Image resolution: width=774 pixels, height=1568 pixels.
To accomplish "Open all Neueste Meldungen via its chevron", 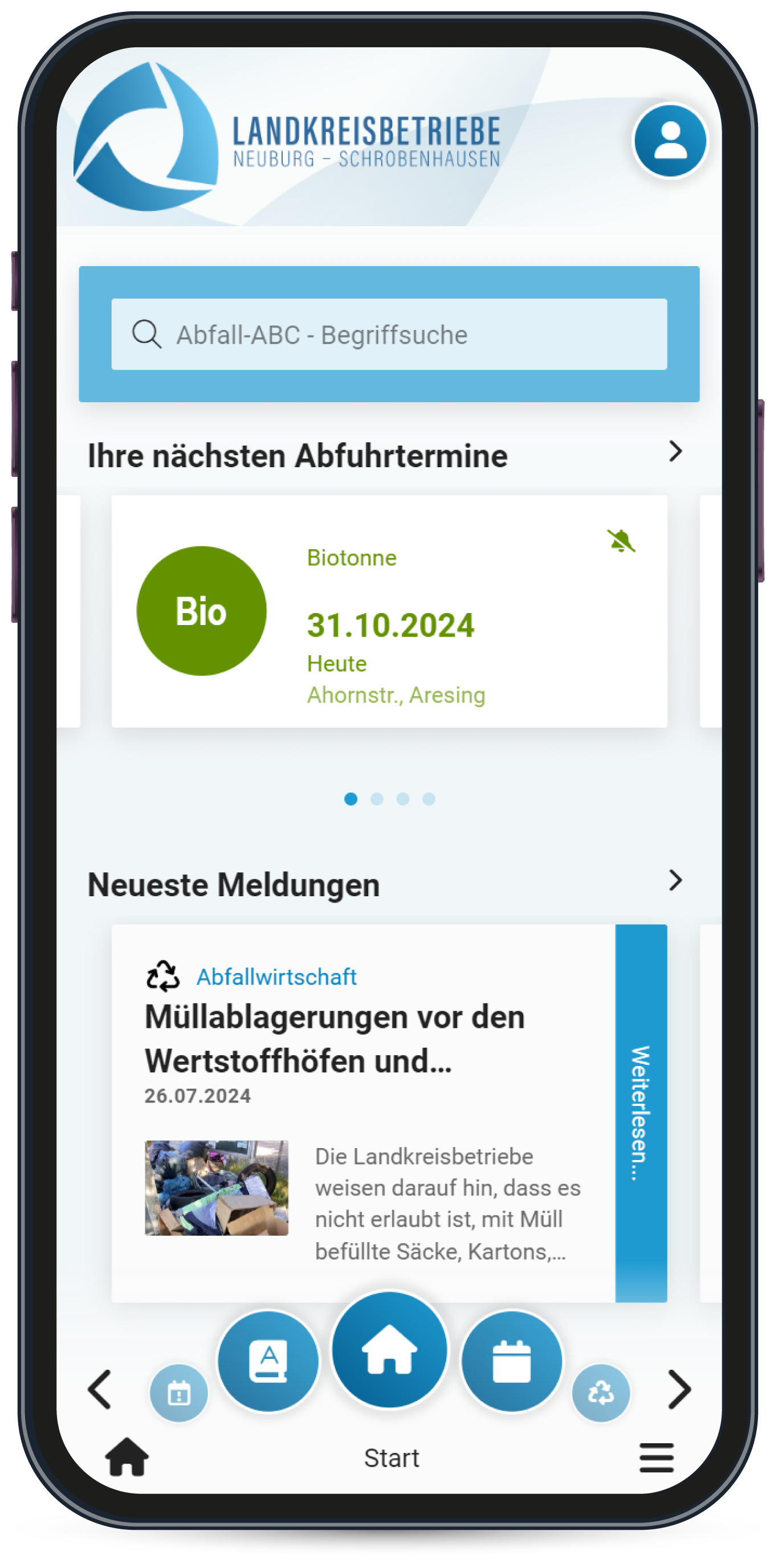I will pos(675,880).
